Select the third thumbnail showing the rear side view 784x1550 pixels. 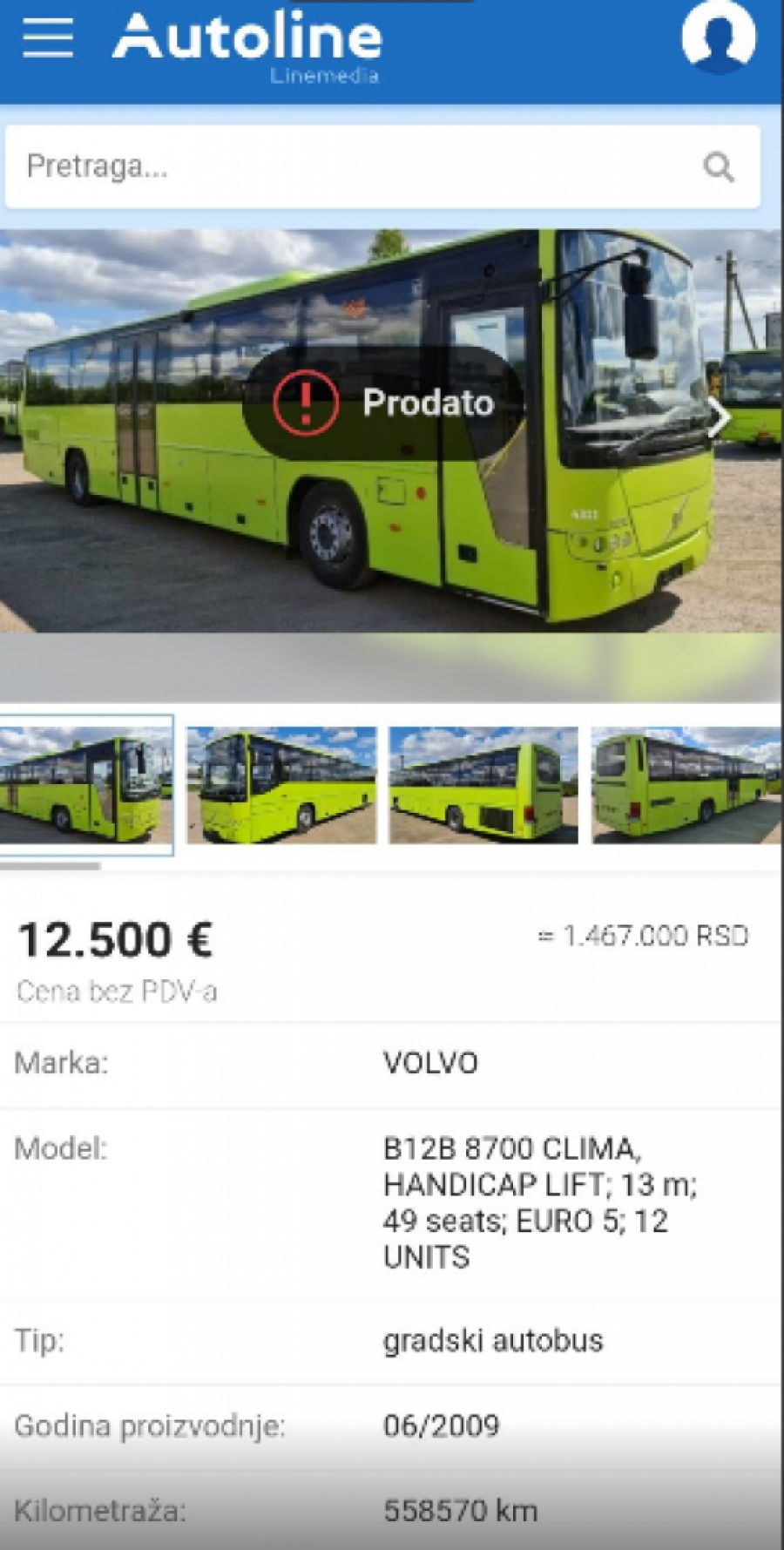(483, 785)
